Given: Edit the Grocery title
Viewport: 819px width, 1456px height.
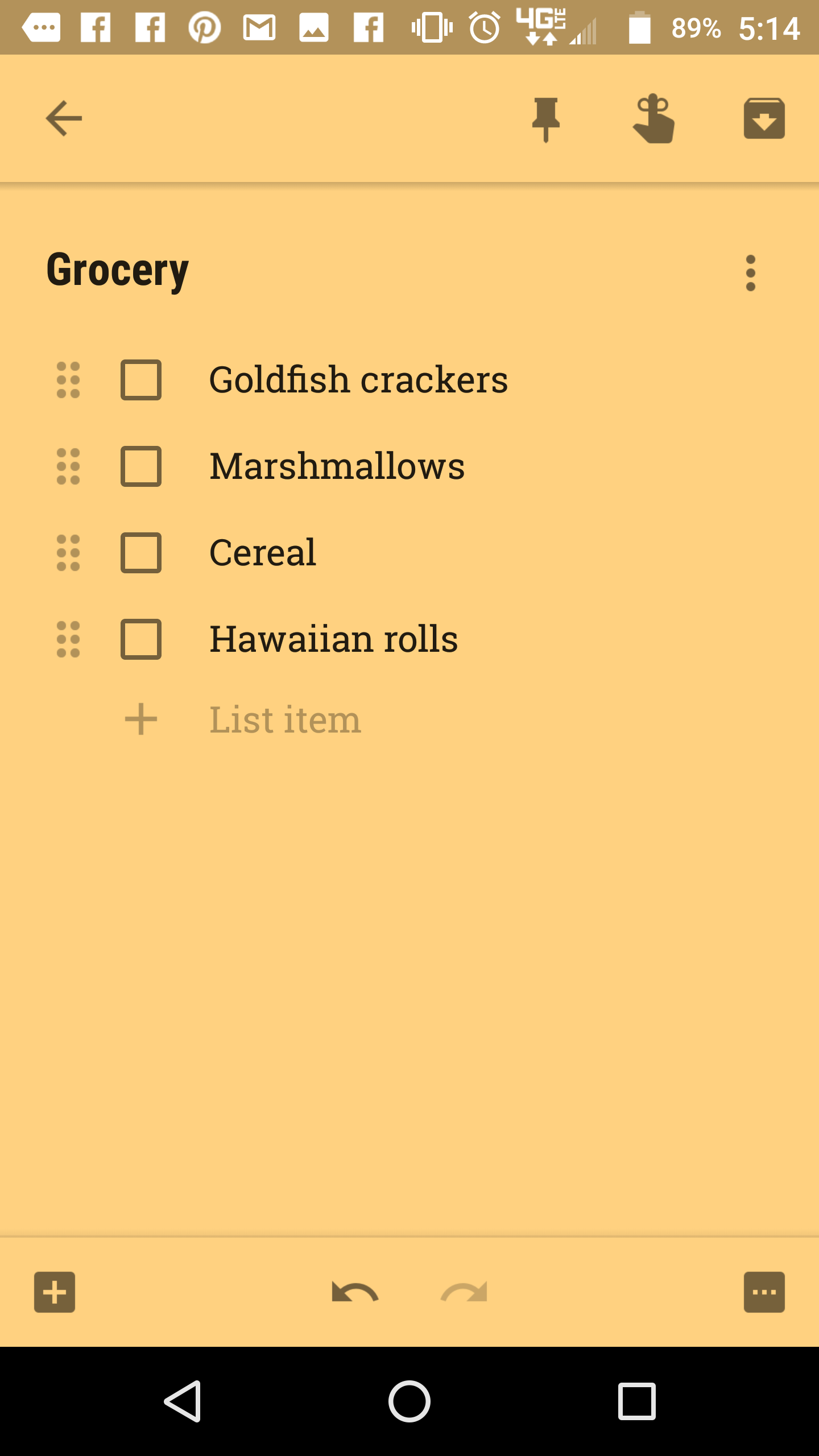Looking at the screenshot, I should (x=117, y=271).
